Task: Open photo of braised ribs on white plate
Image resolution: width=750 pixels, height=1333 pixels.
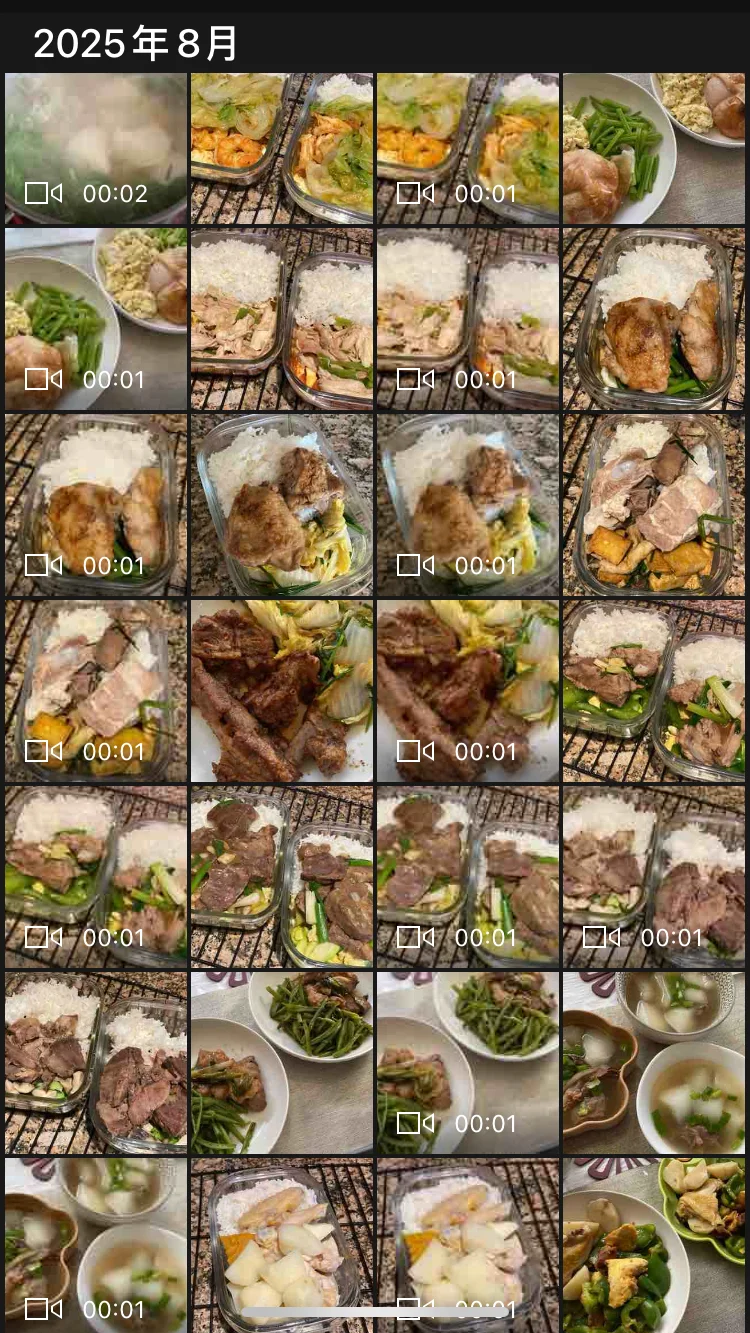Action: pos(281,691)
